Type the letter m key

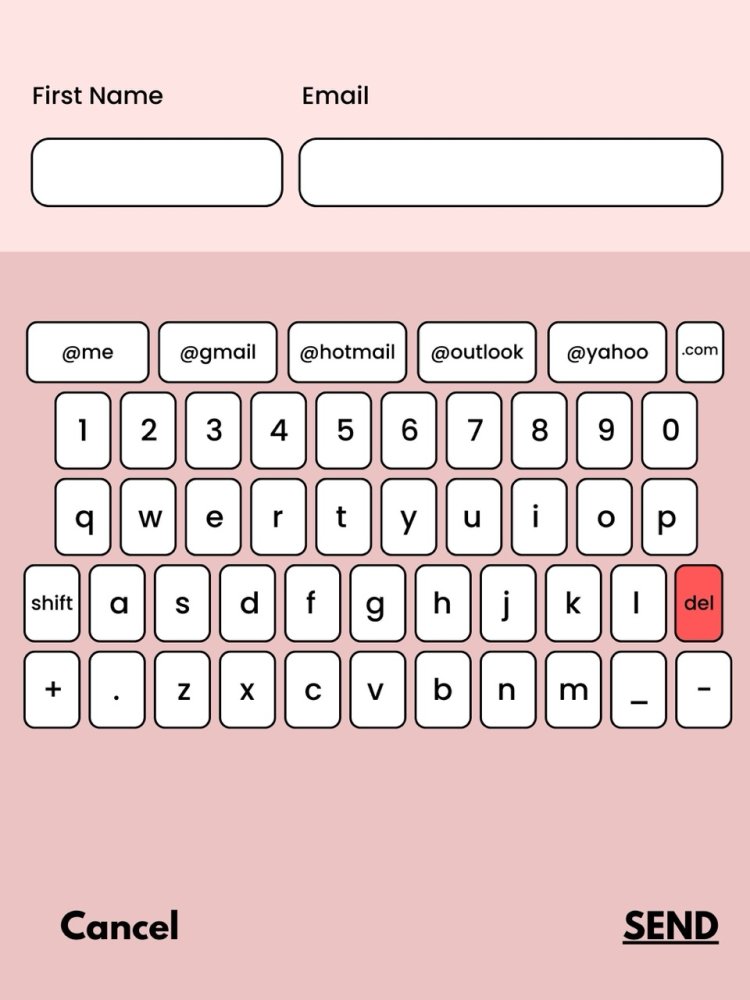[x=573, y=690]
